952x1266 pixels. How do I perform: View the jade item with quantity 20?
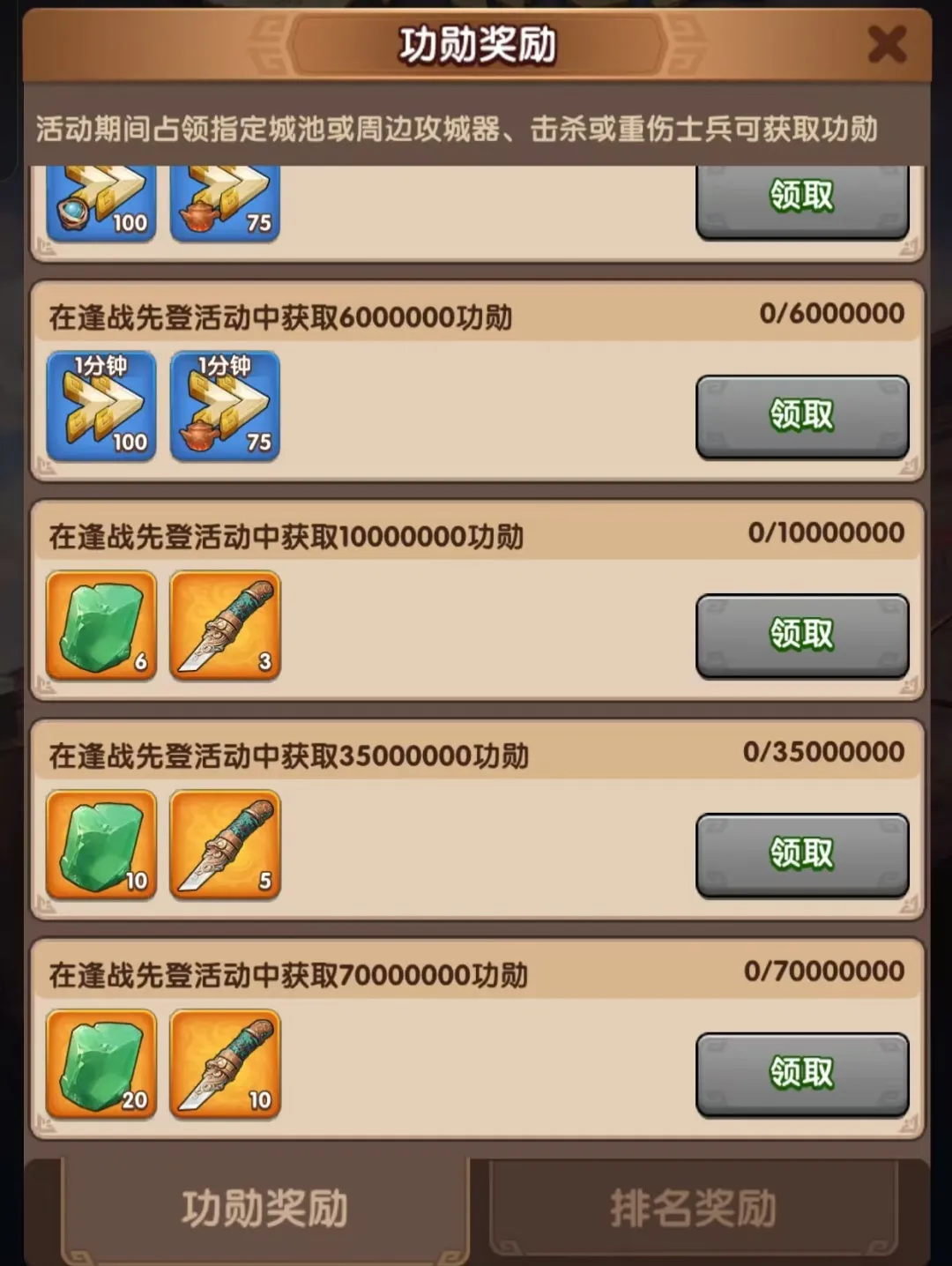[101, 1064]
